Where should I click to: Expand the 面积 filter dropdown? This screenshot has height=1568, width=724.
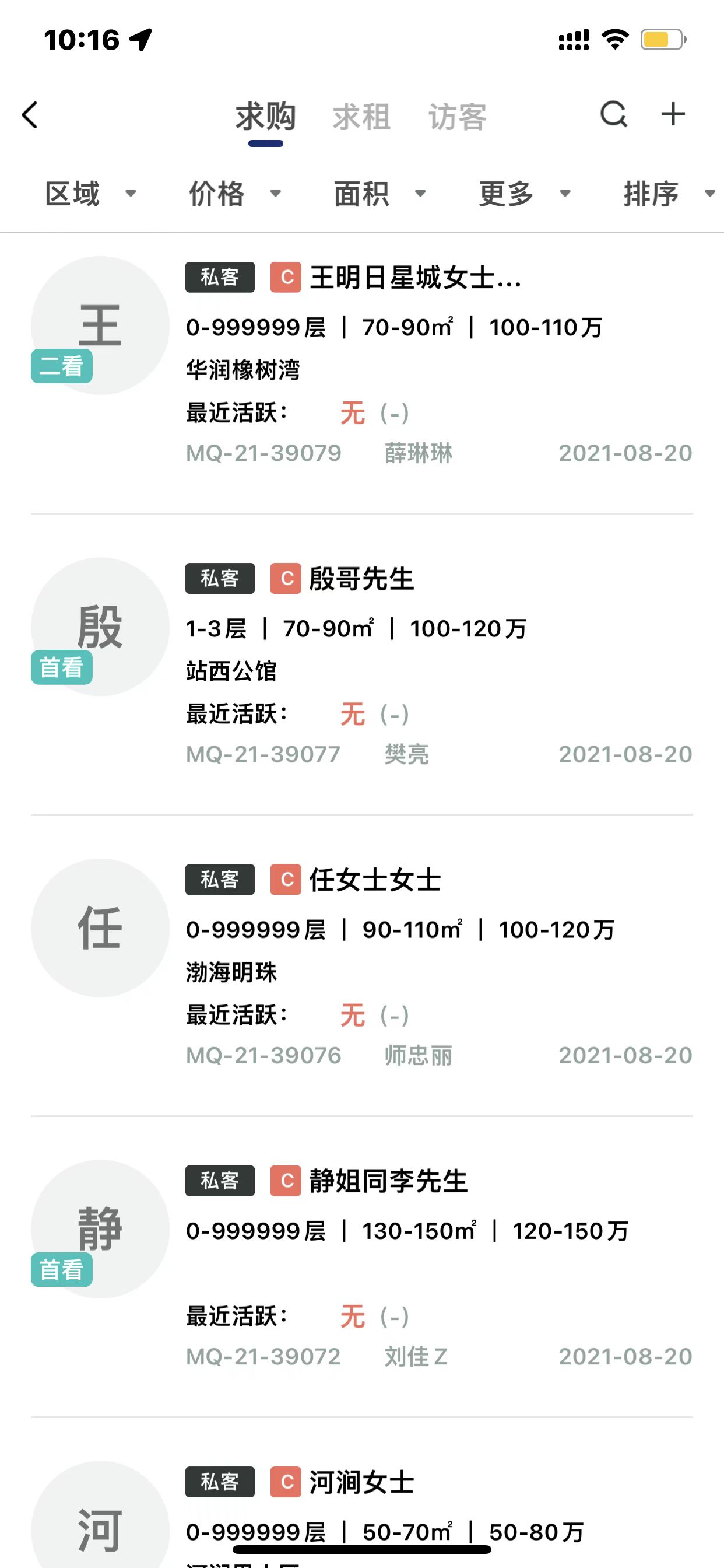[379, 194]
